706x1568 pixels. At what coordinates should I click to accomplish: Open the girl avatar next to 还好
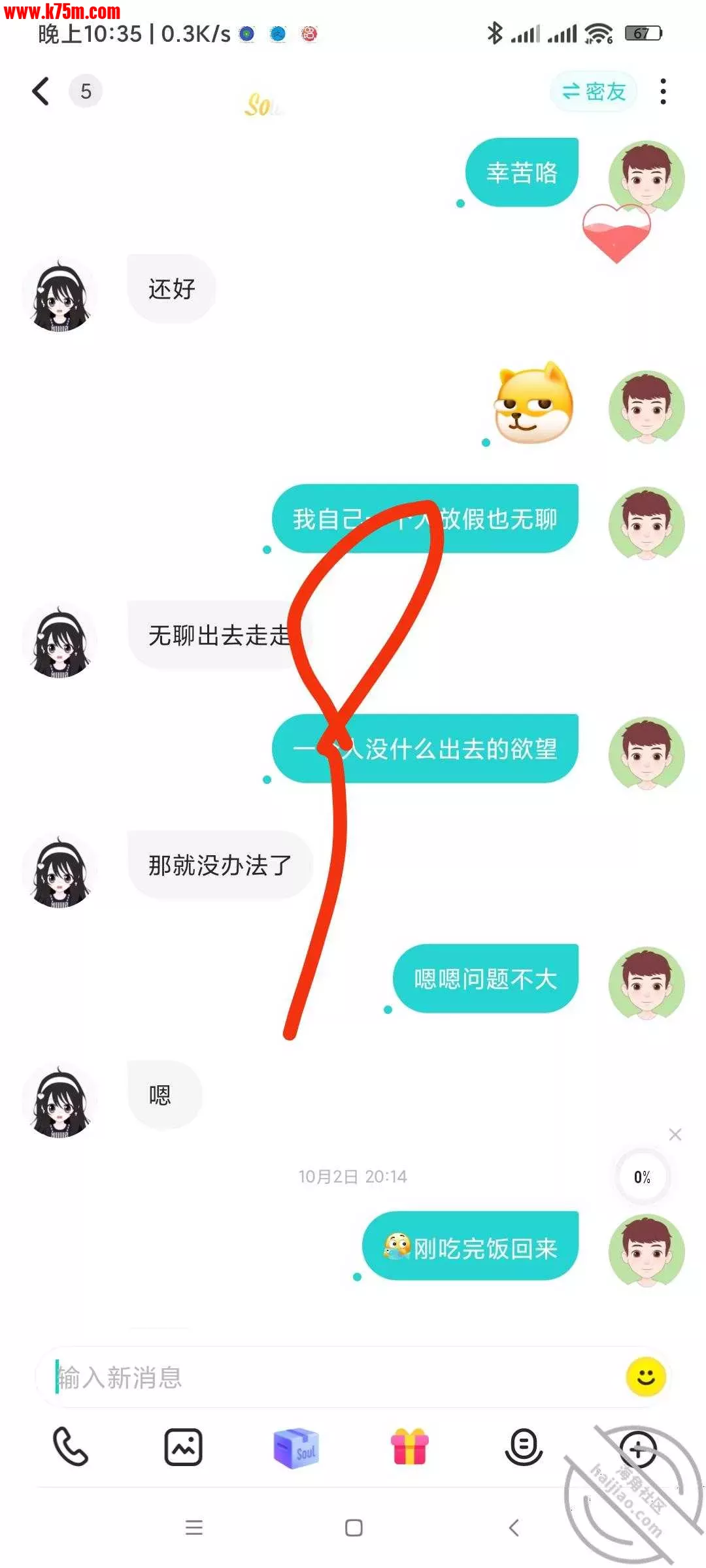tap(59, 295)
